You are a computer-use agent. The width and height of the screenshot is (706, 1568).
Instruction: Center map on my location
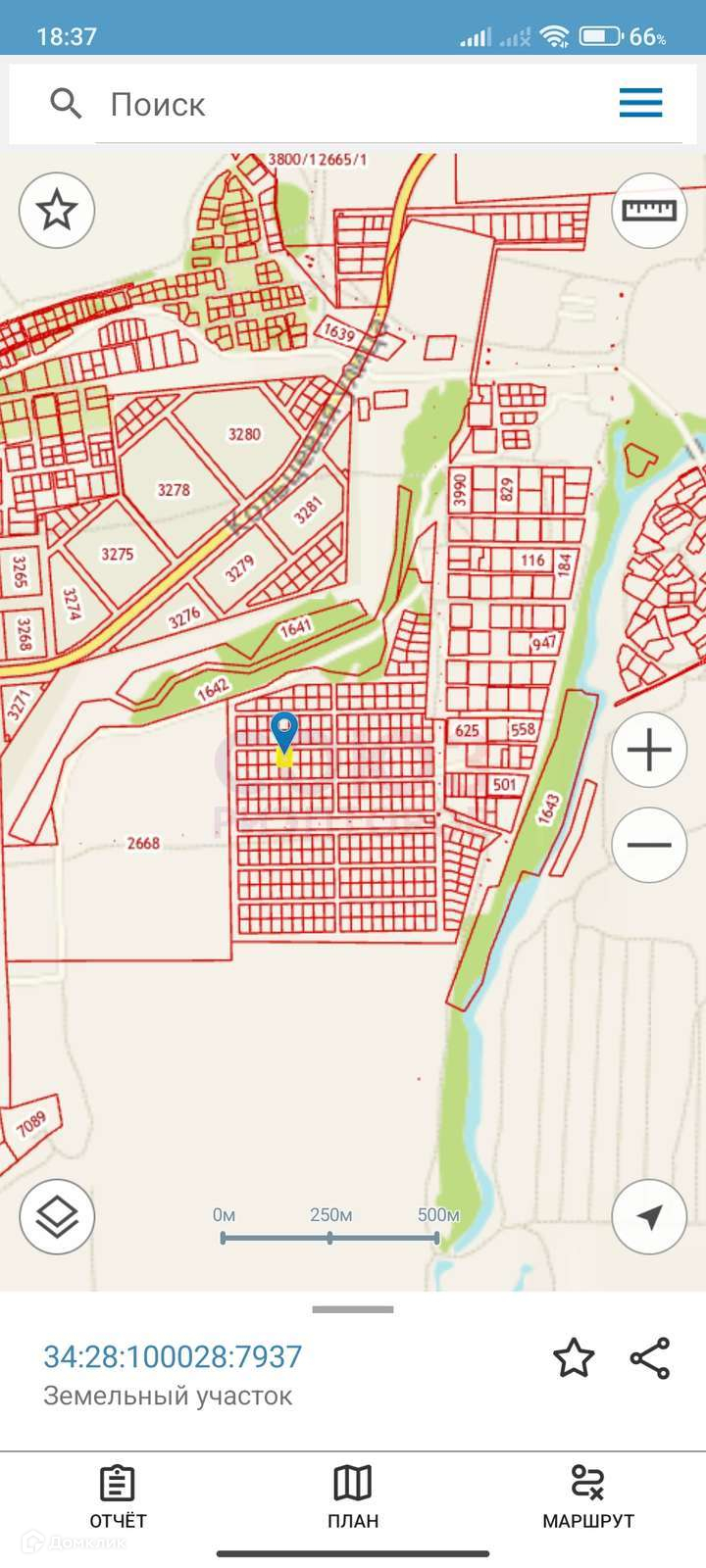[x=649, y=1217]
